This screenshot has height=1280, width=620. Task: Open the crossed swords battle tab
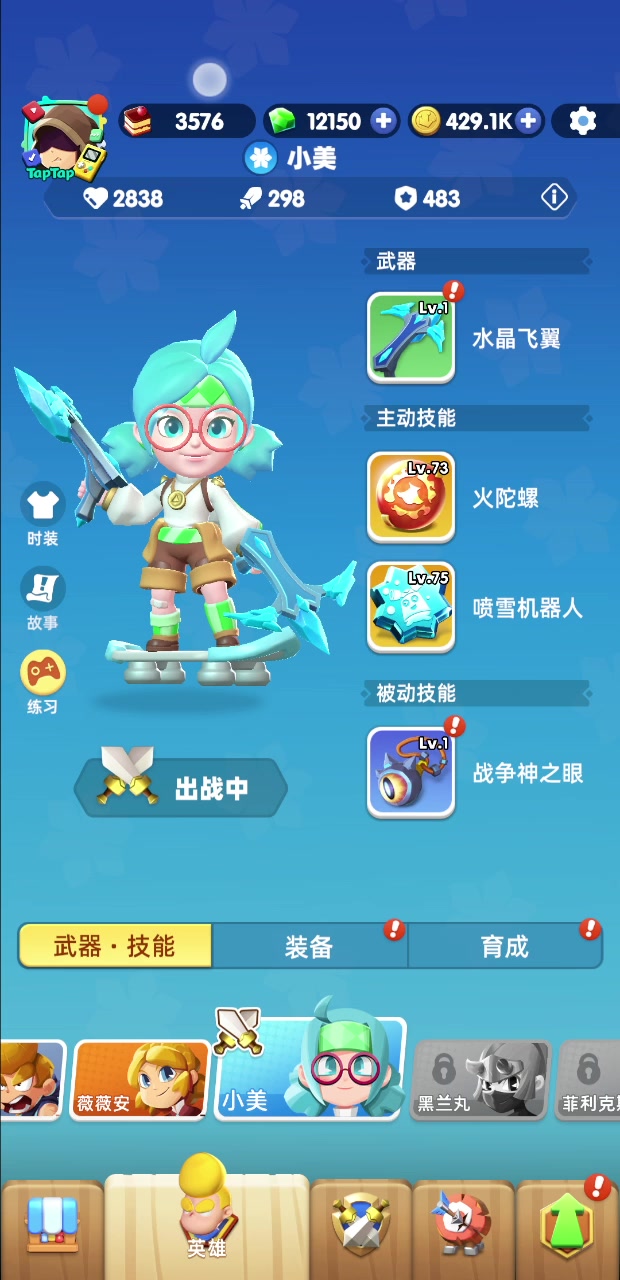(x=361, y=1226)
